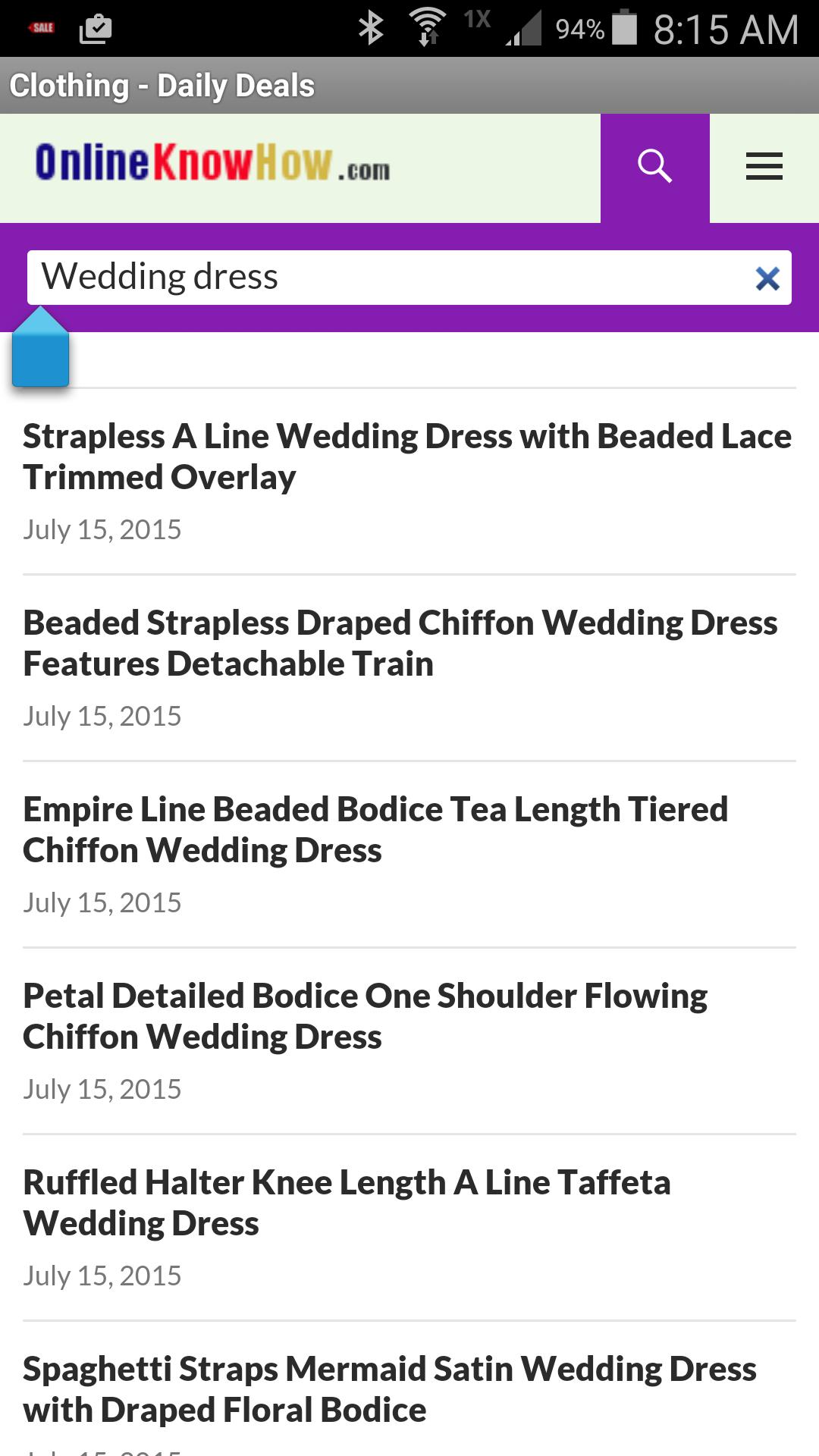
Task: Open the Spaghetti Straps Mermaid Satin article
Action: coord(390,1390)
